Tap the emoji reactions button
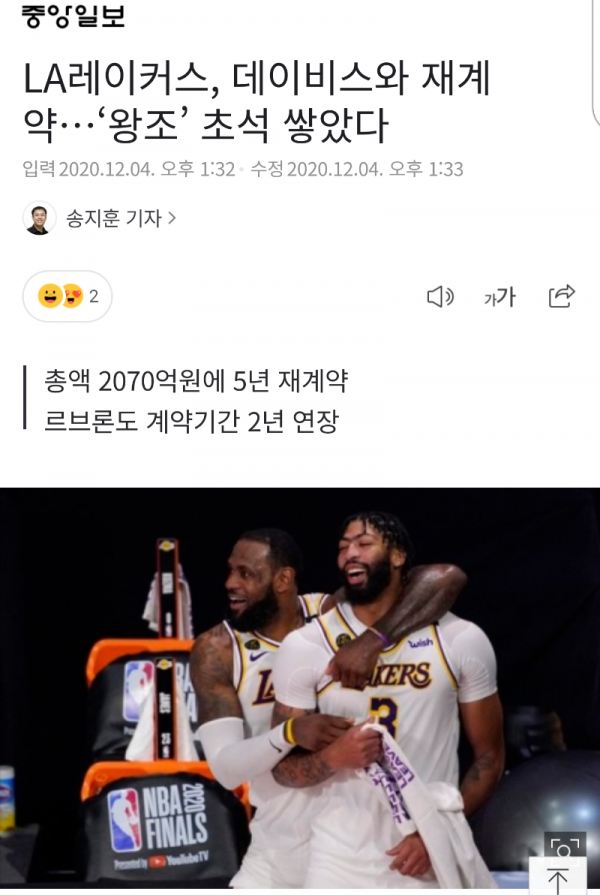Image resolution: width=600 pixels, height=895 pixels. pos(67,296)
